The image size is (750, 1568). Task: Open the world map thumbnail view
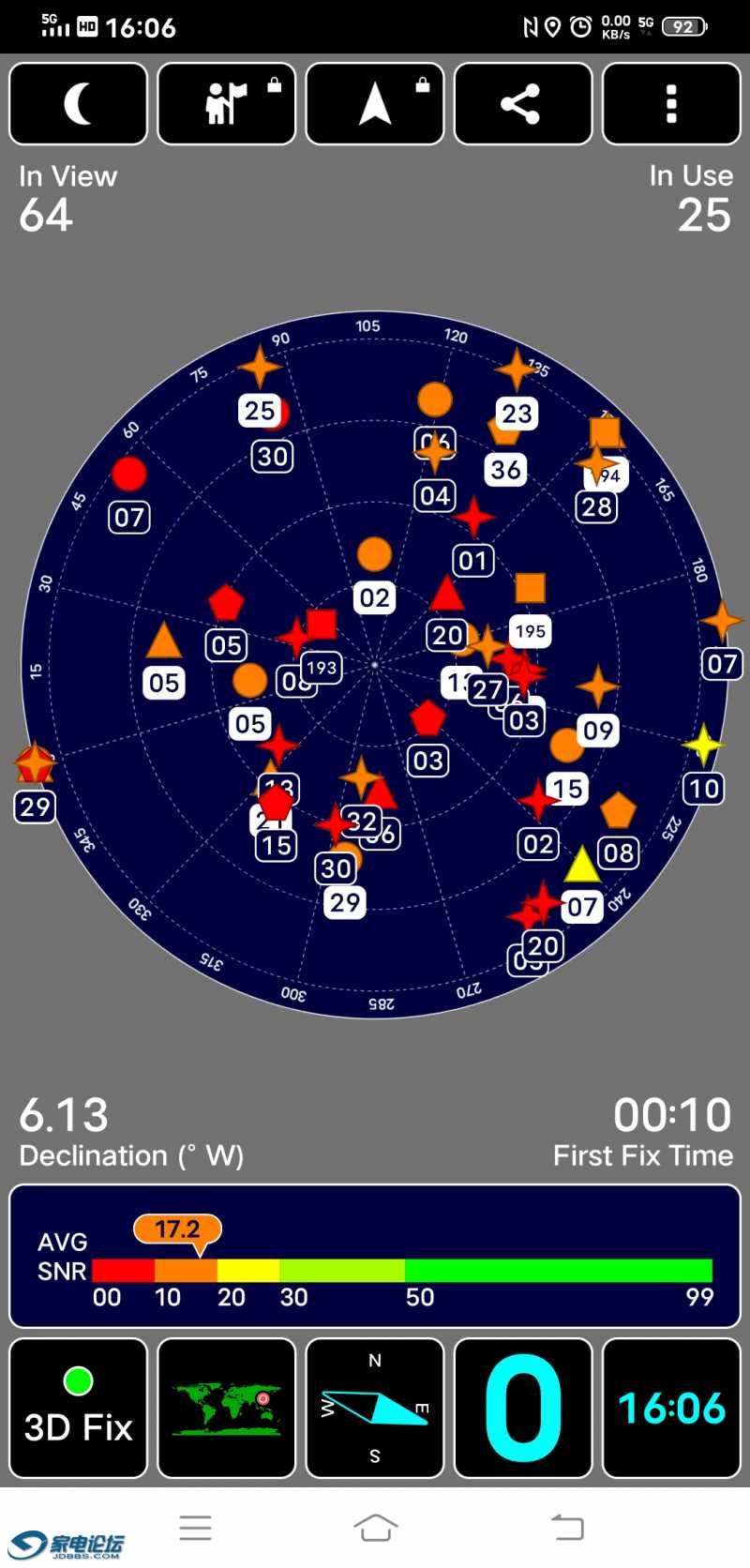point(226,1407)
